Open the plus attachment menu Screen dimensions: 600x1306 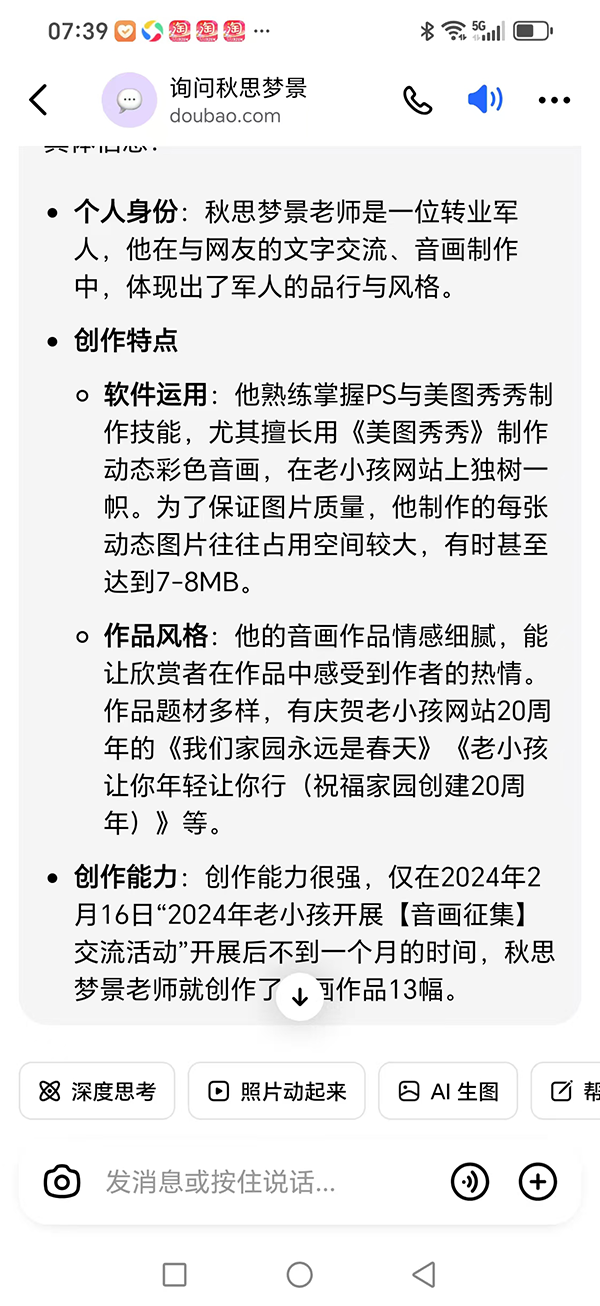538,1182
